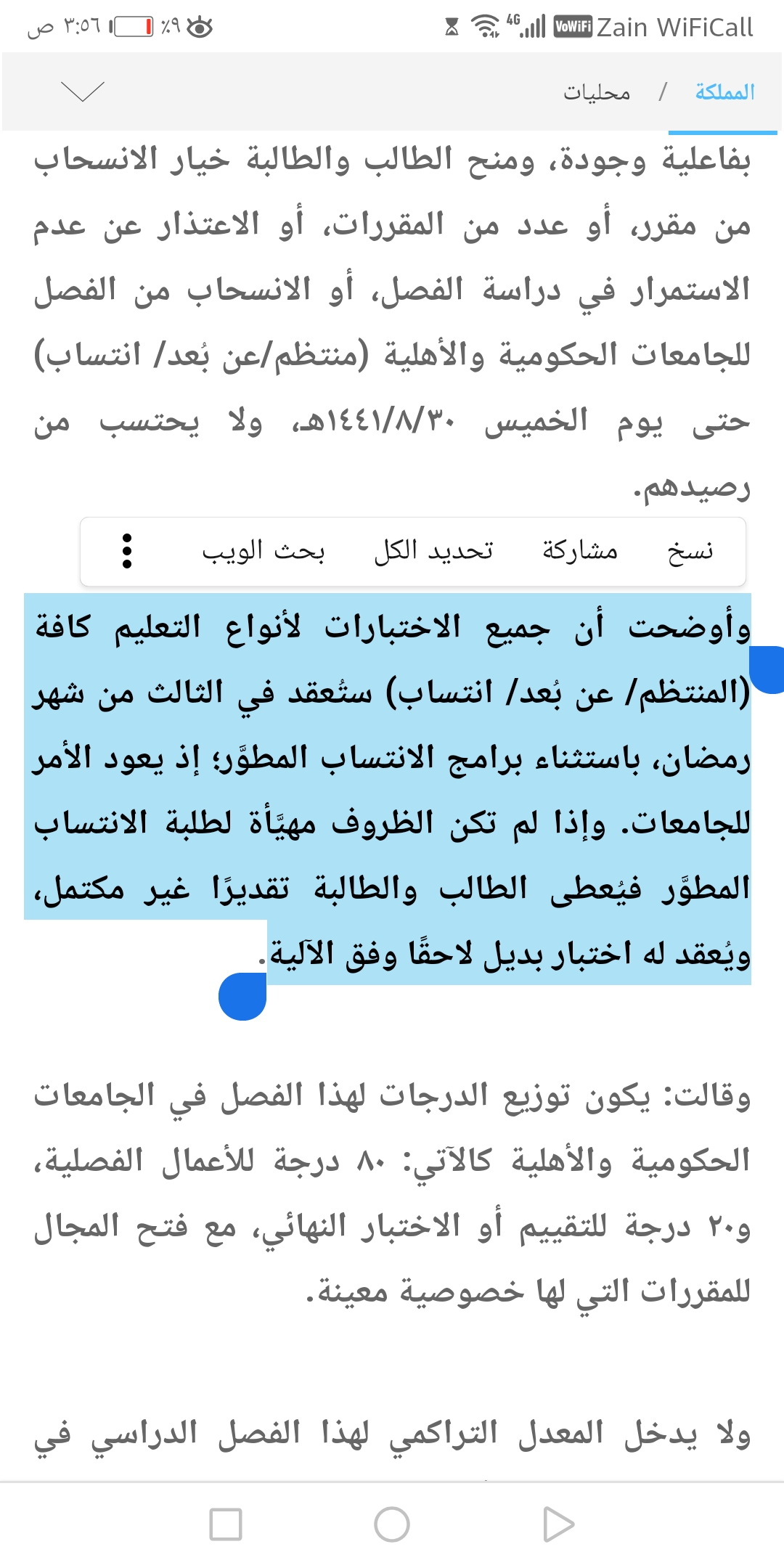Go to the محليات category
784x1568 pixels.
(x=597, y=92)
